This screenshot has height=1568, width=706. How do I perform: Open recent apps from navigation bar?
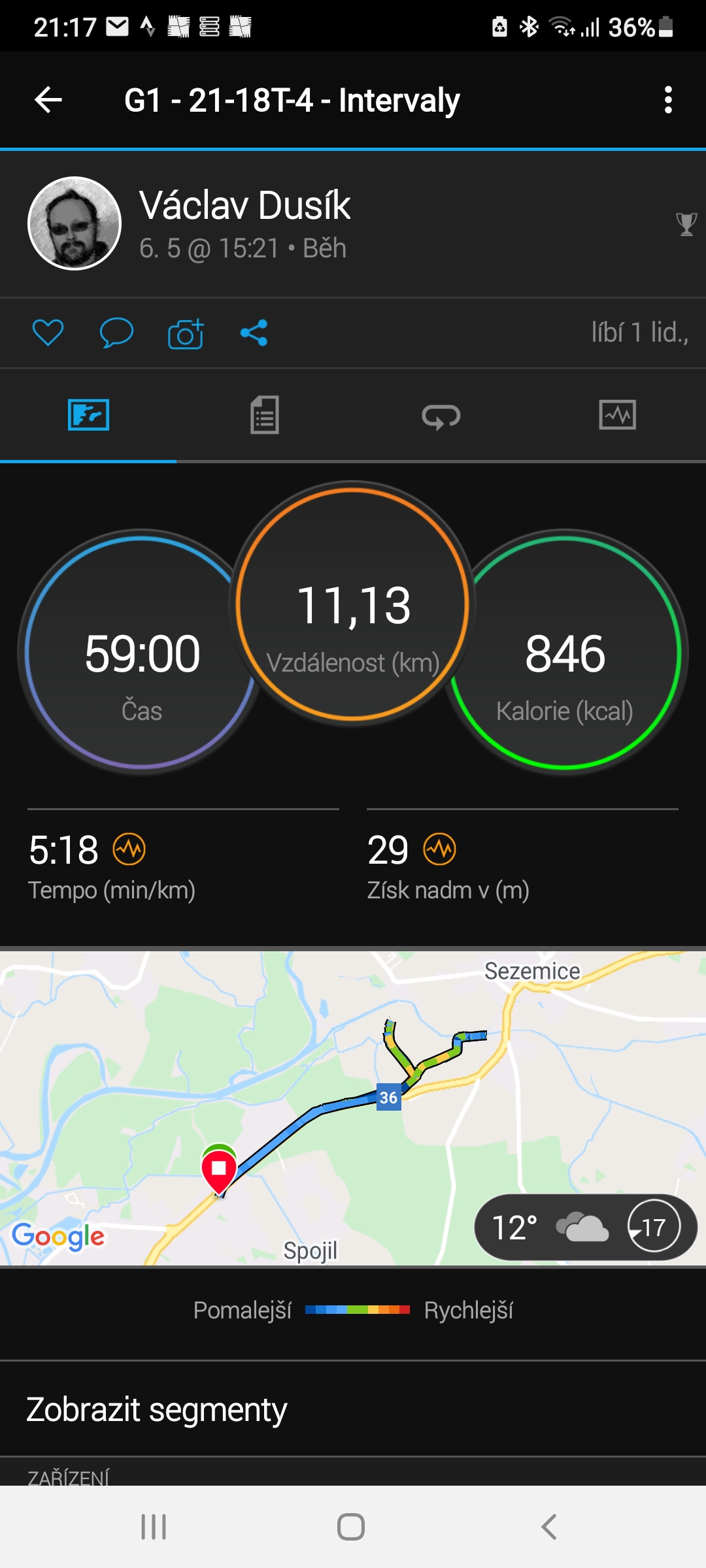[x=154, y=1527]
